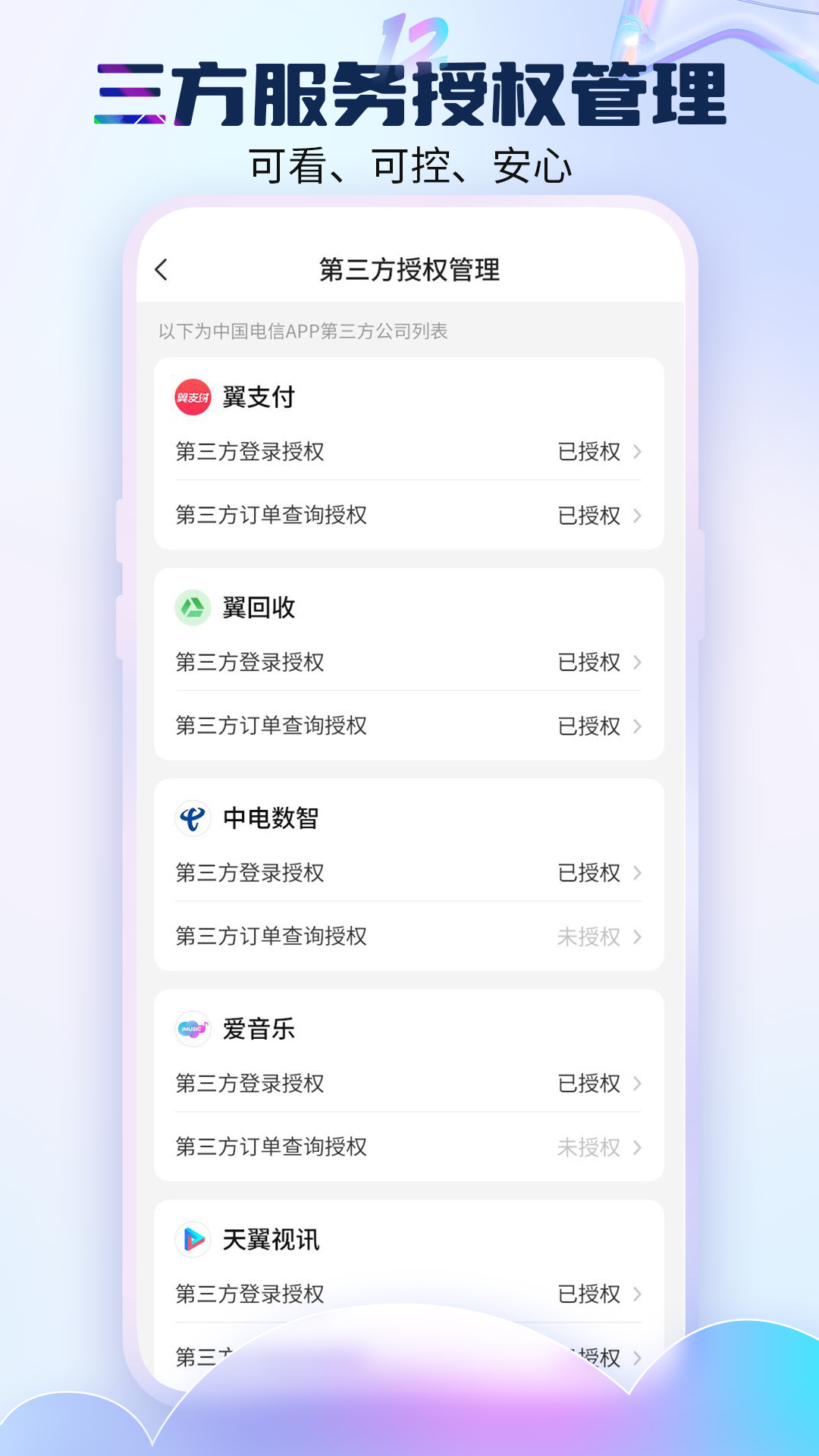Image resolution: width=819 pixels, height=1456 pixels.
Task: Open 爱音乐 order query authorization details
Action: (x=409, y=1147)
